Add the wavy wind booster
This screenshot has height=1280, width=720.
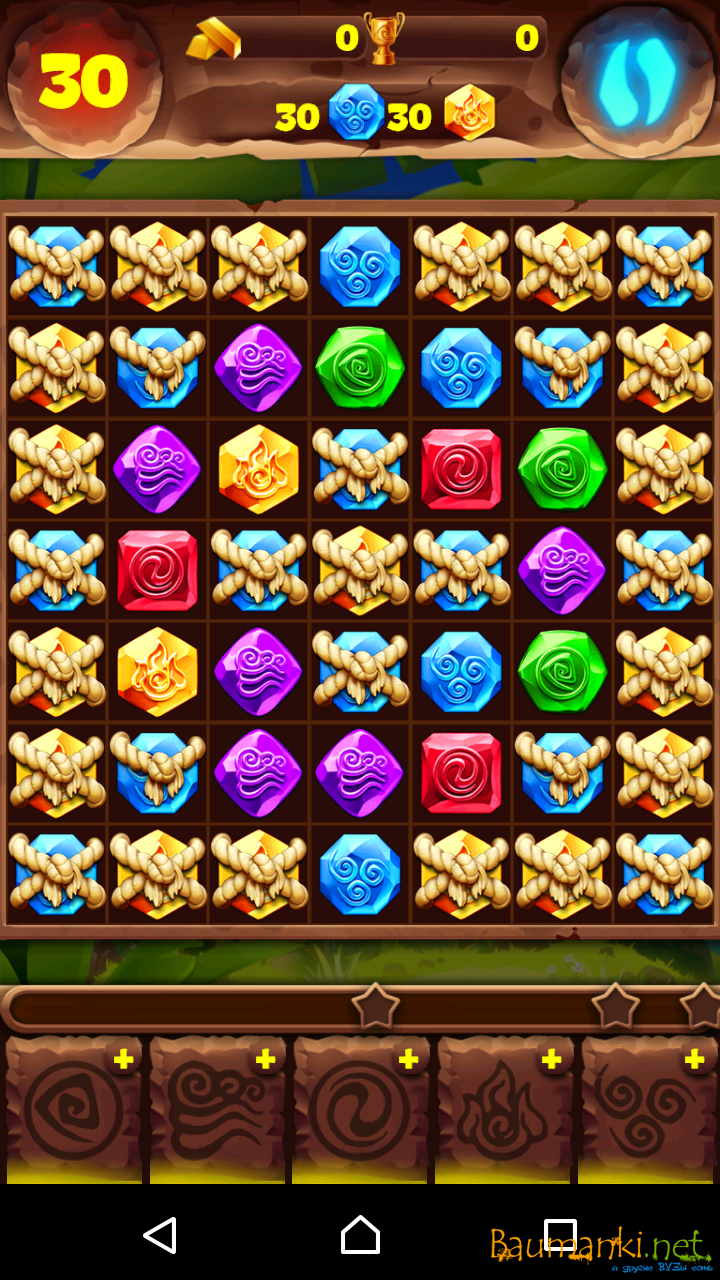point(266,1060)
